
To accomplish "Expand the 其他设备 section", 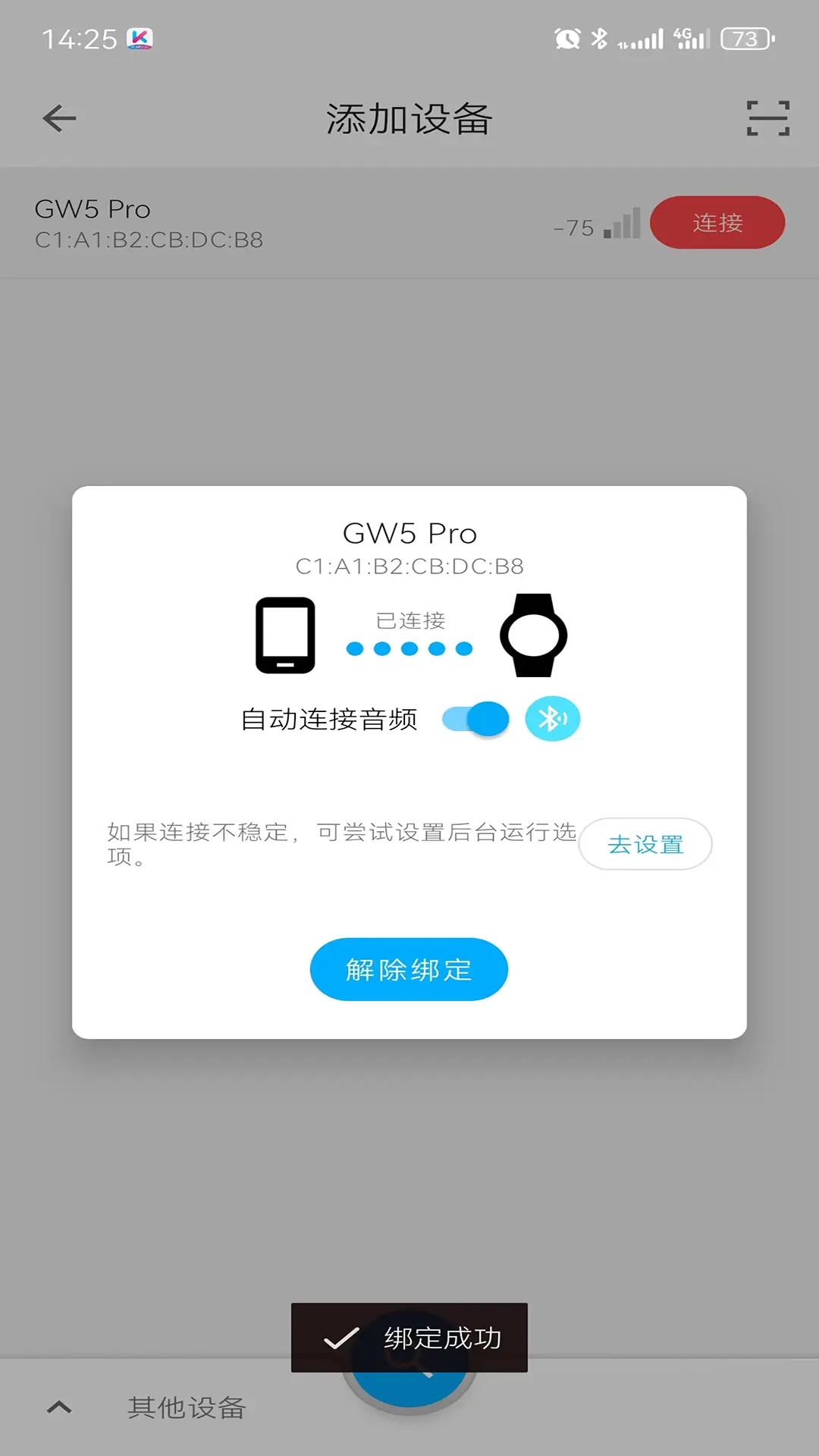I will 61,1407.
